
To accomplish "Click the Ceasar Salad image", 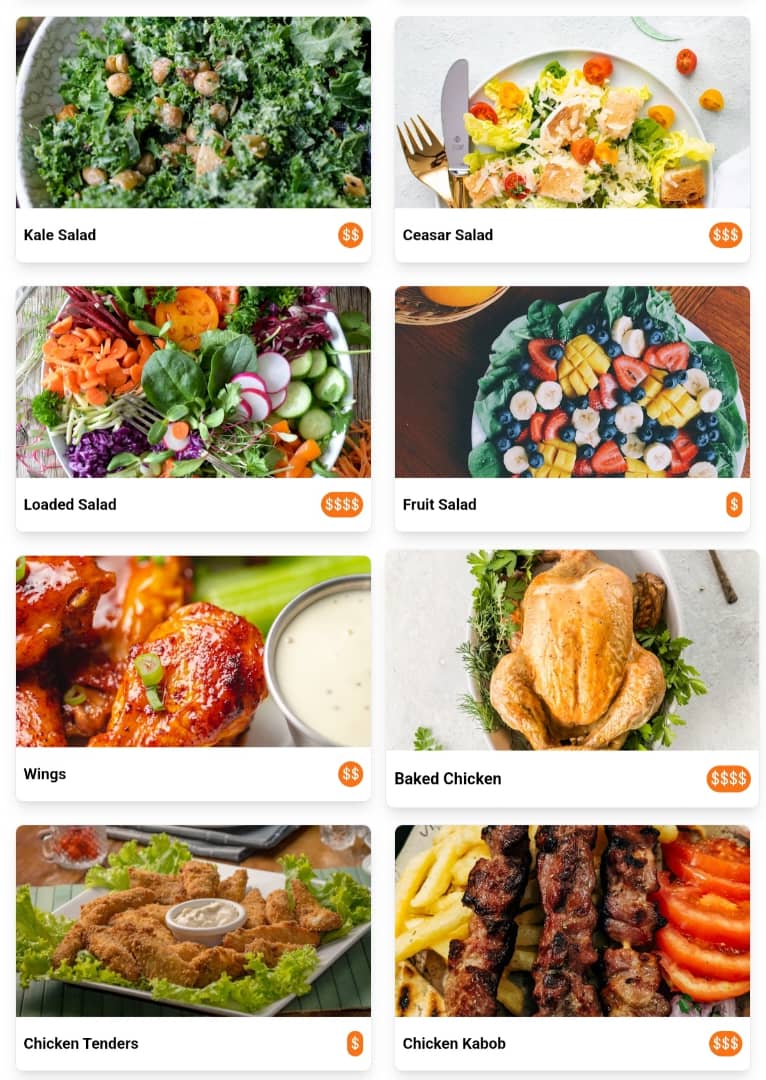I will coord(572,112).
